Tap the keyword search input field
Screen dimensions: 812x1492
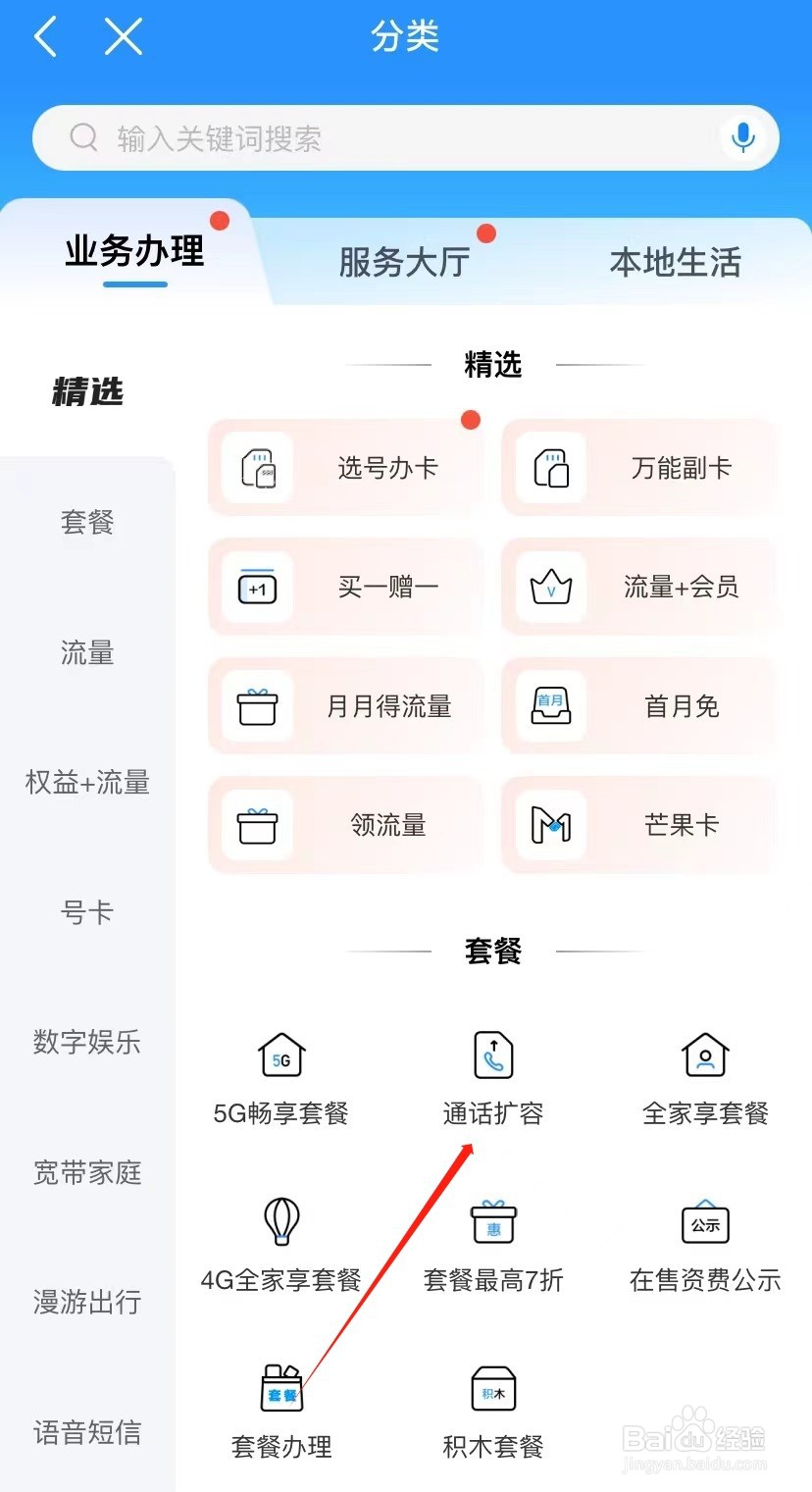343,137
